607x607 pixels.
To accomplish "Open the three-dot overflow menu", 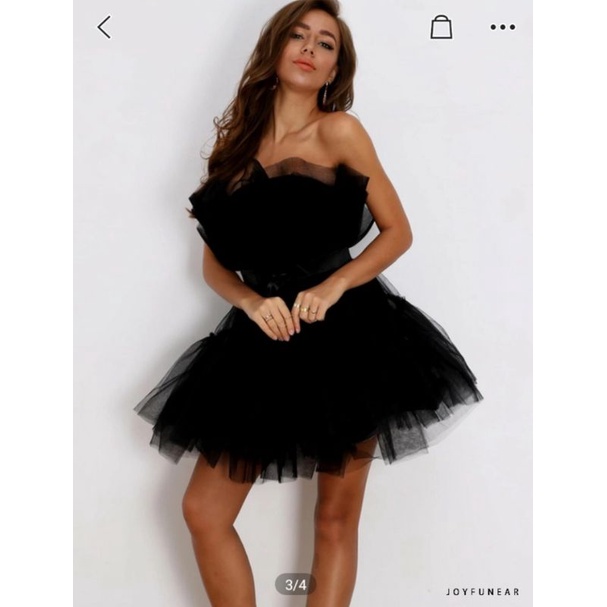I will coord(502,27).
